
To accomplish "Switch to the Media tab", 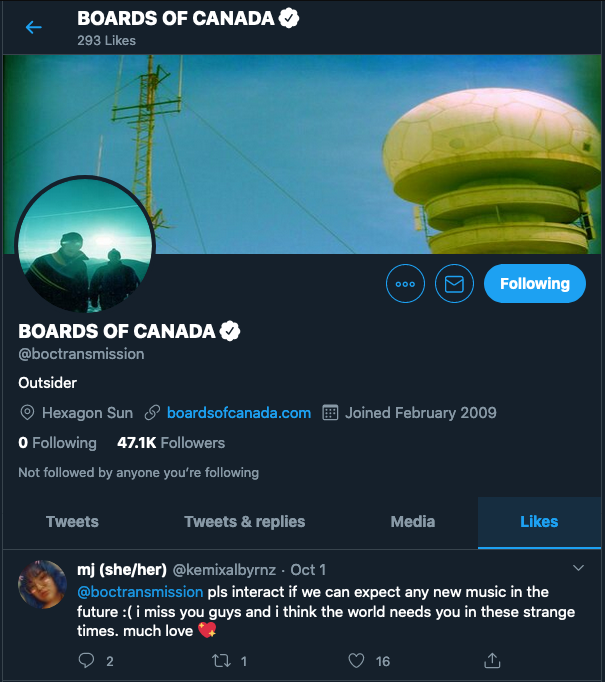I will coord(412,521).
